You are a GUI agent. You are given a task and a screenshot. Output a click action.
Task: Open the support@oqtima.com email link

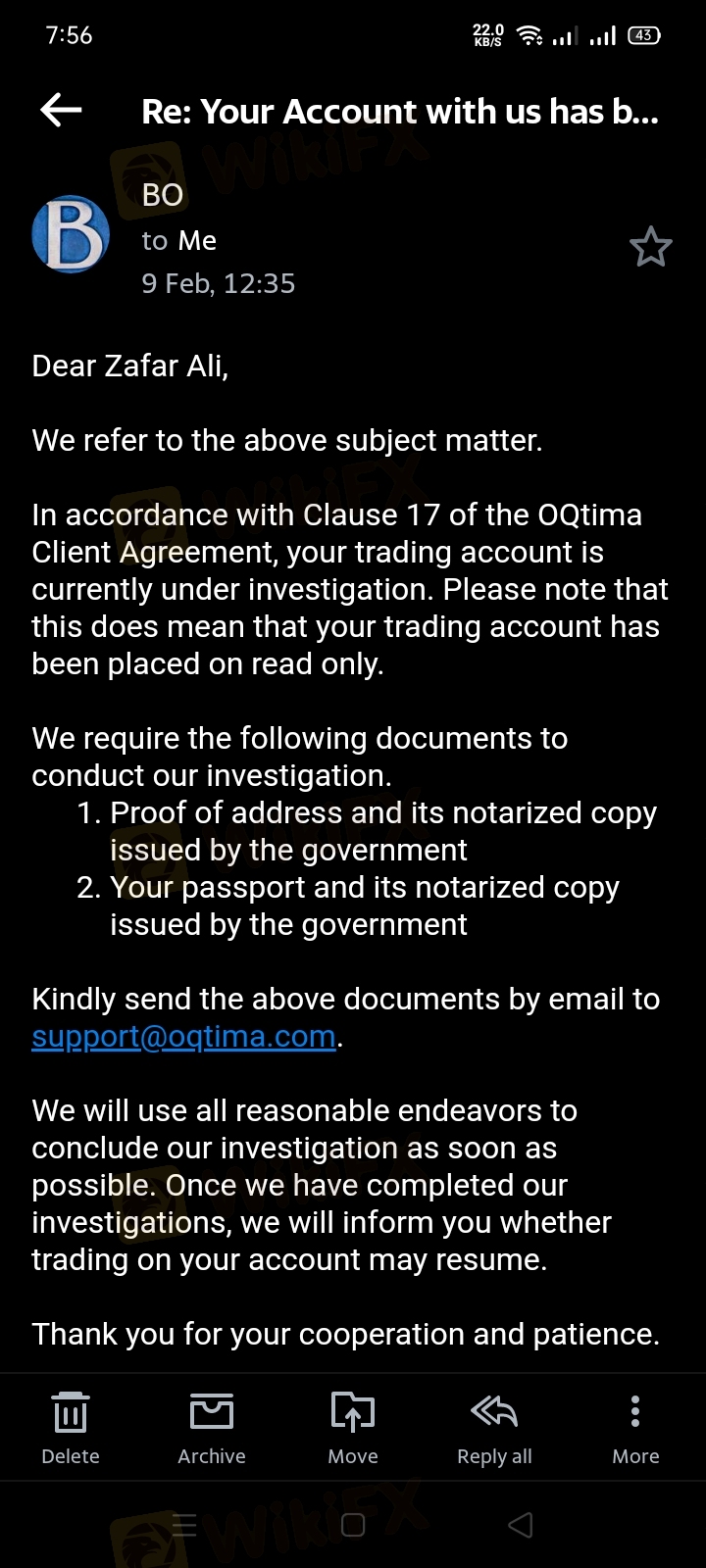tap(183, 1036)
